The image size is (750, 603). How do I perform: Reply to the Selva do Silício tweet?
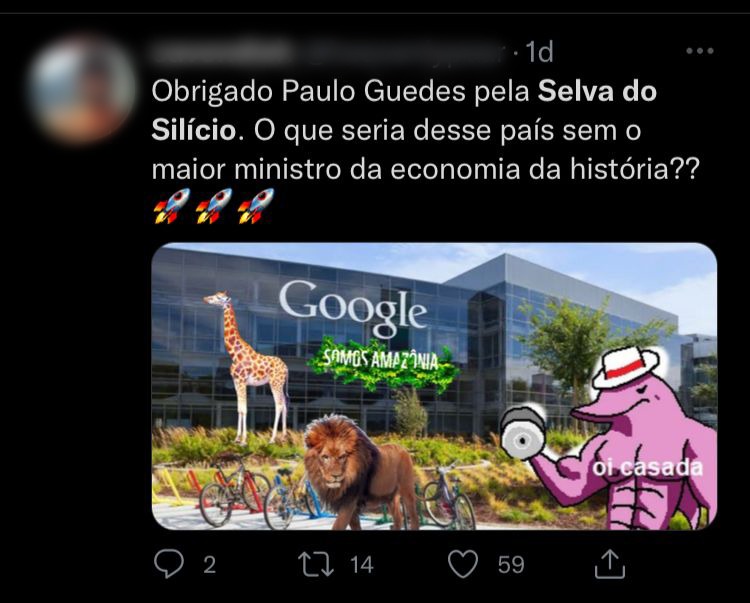[168, 565]
